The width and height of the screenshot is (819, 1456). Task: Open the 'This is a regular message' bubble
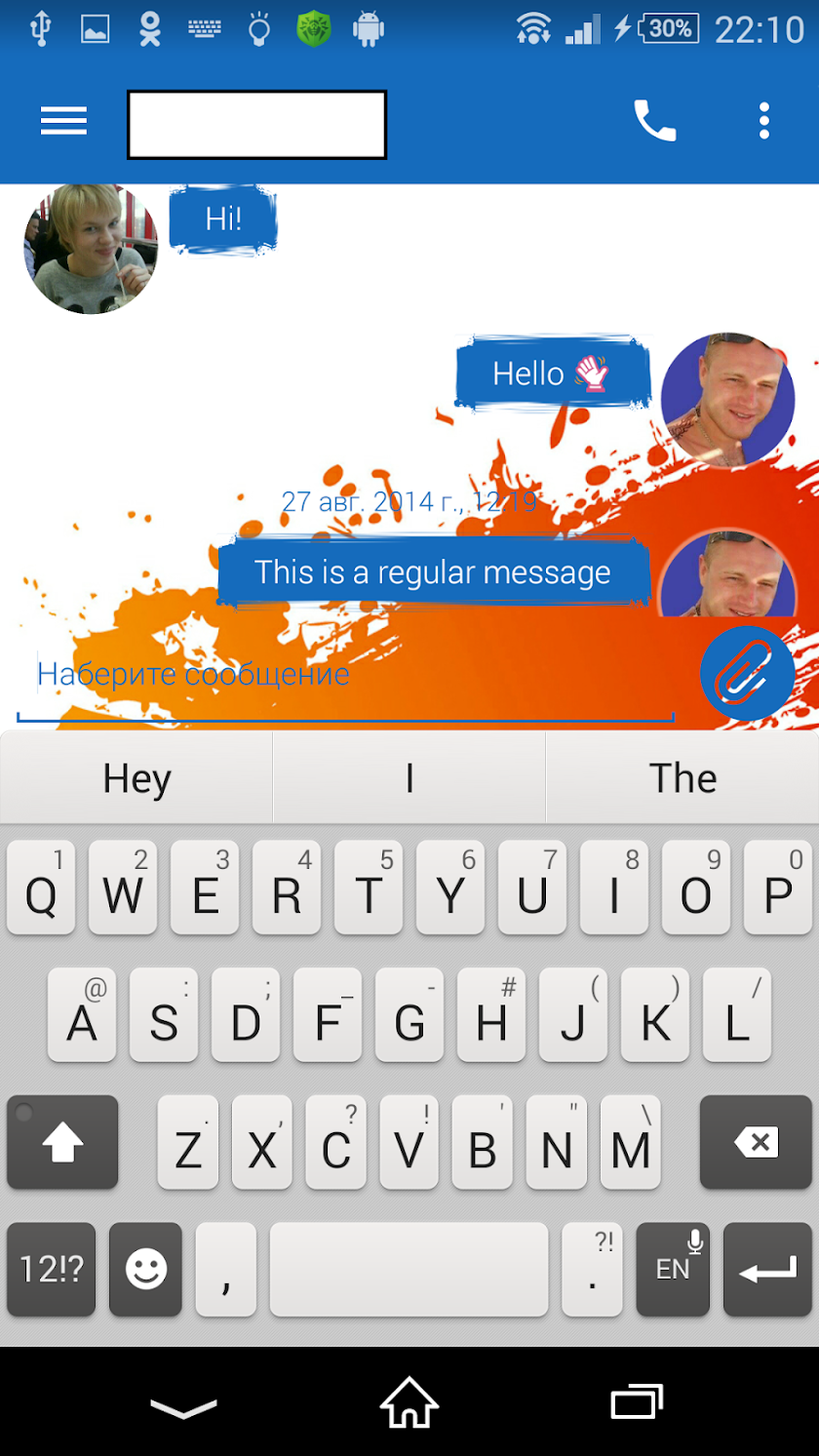coord(432,572)
